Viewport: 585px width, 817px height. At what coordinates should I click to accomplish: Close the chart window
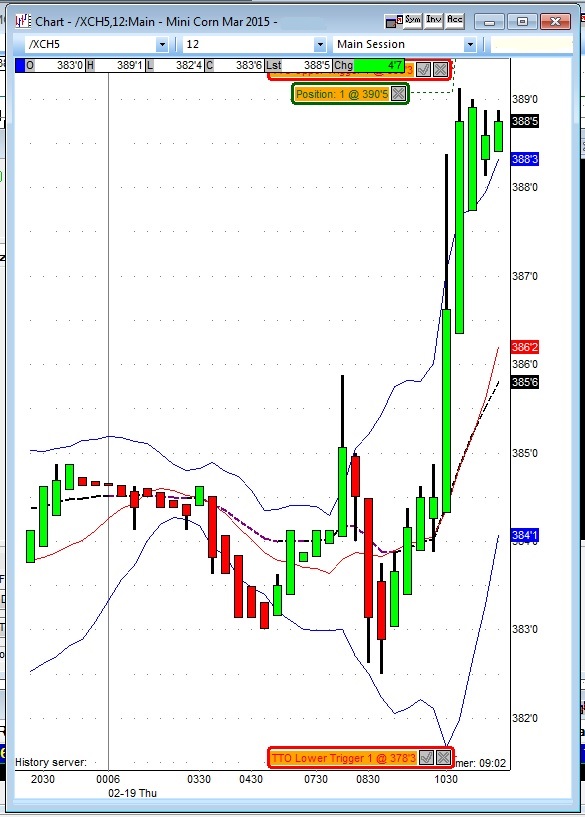click(555, 22)
